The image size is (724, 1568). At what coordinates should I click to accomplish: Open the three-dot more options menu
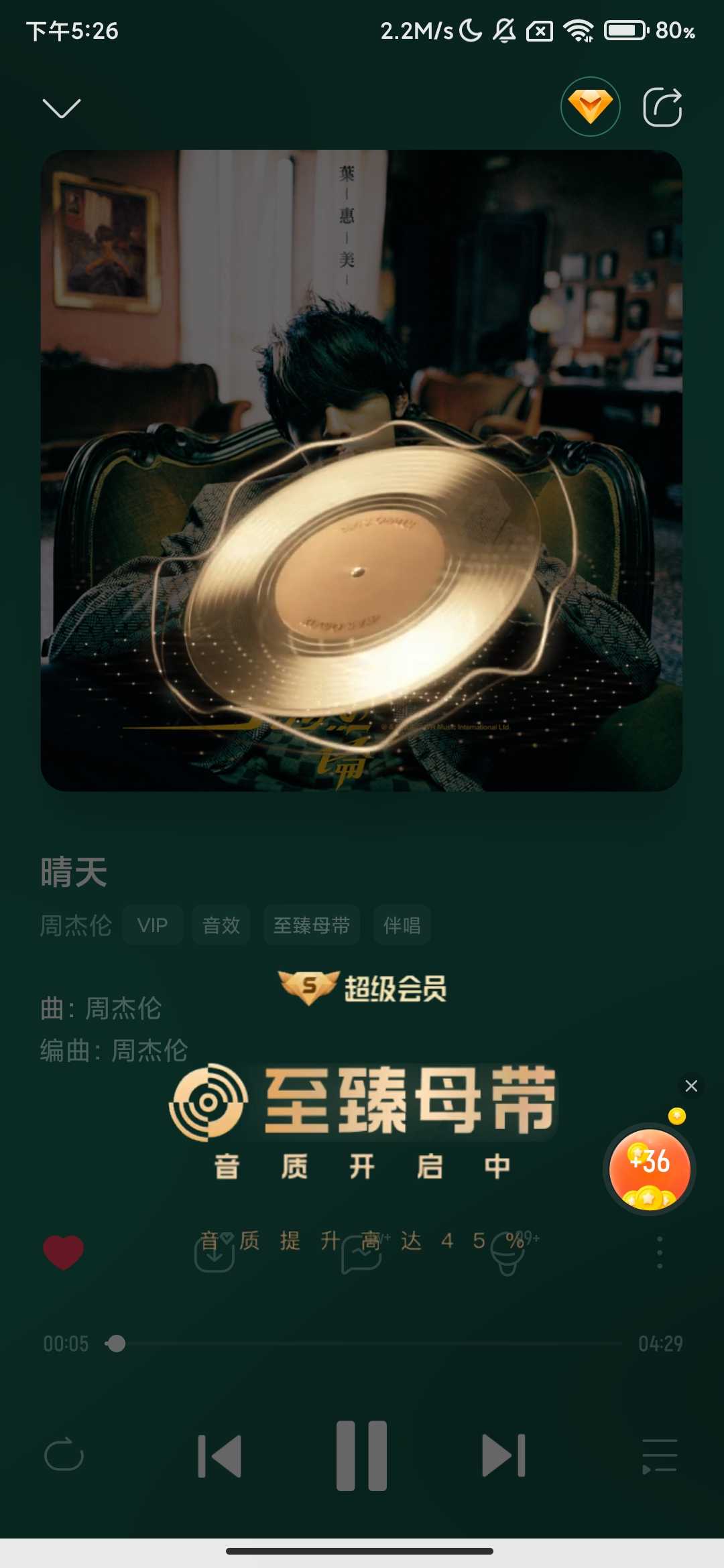(660, 1252)
